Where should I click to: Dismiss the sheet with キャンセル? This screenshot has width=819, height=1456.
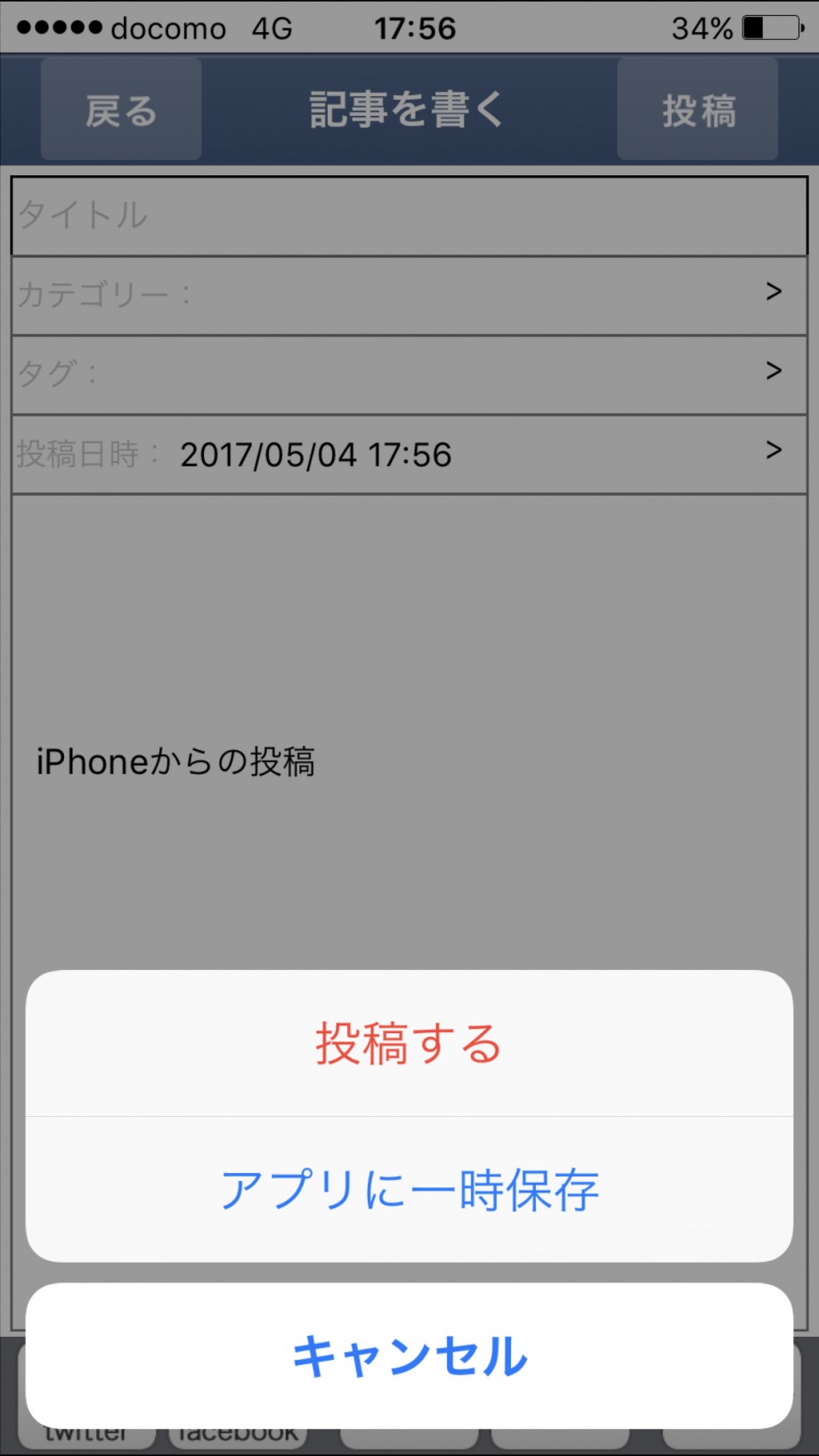(x=409, y=1355)
